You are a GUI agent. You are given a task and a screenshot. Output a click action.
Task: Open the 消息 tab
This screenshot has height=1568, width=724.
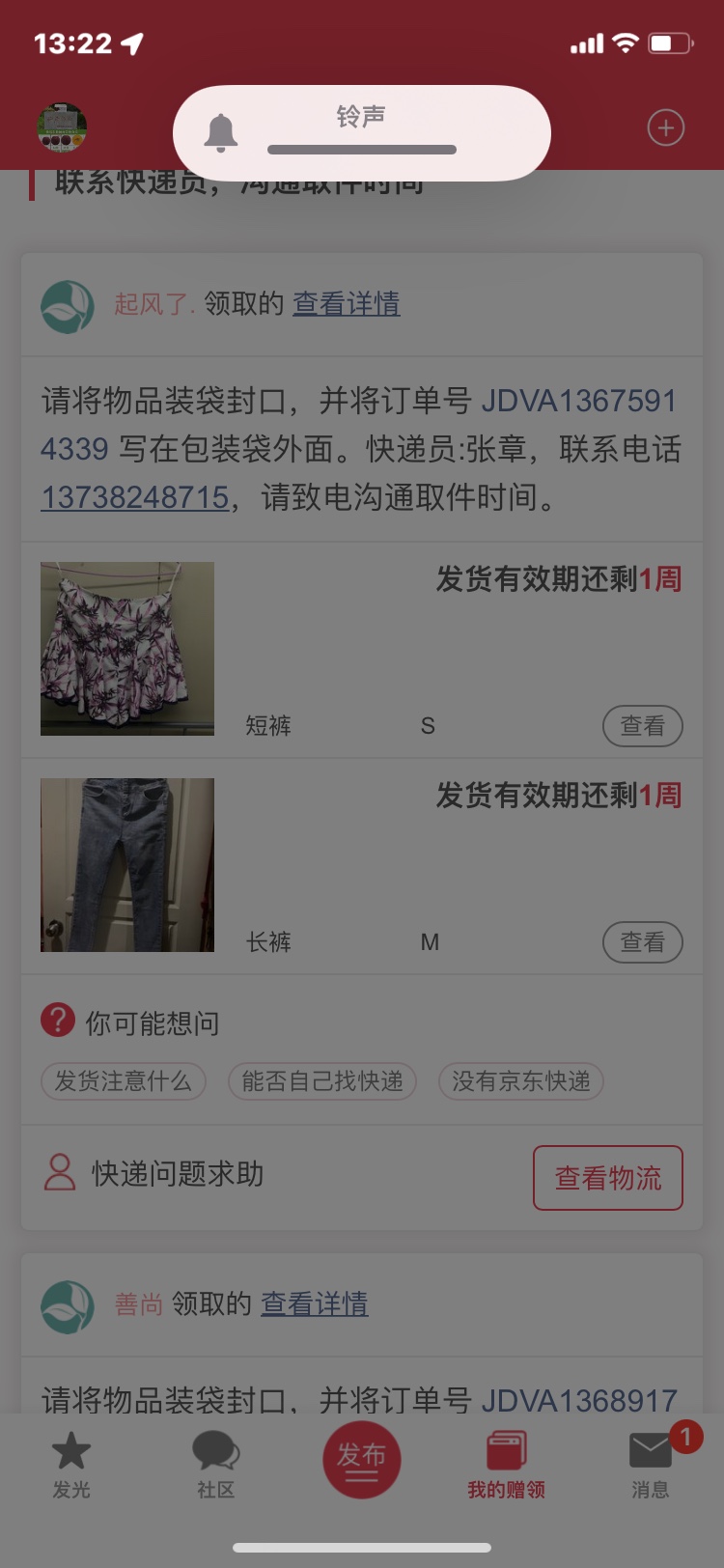(x=651, y=1464)
